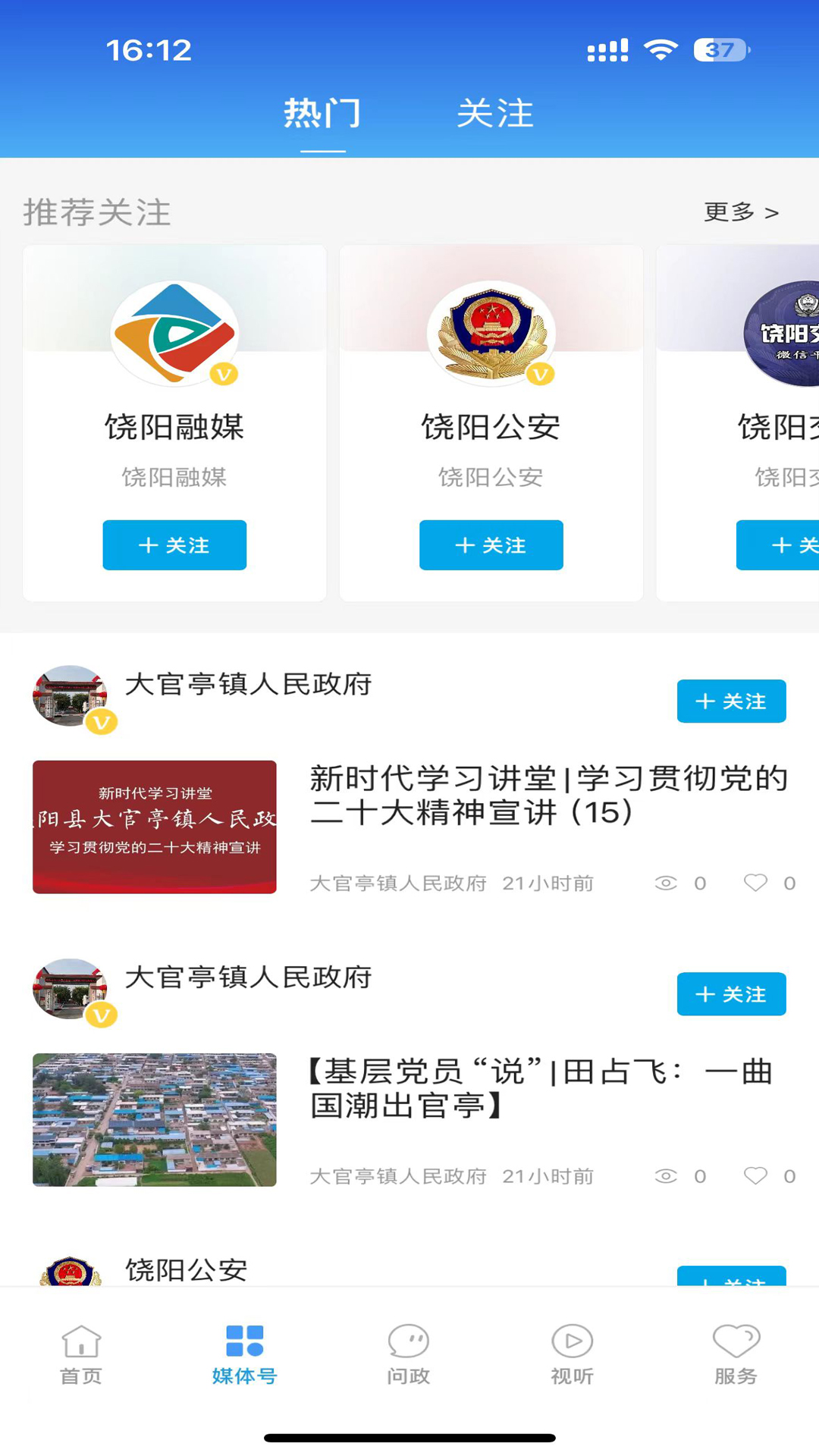The width and height of the screenshot is (819, 1456).
Task: Click the 饶阳公安 police badge avatar
Action: (491, 331)
